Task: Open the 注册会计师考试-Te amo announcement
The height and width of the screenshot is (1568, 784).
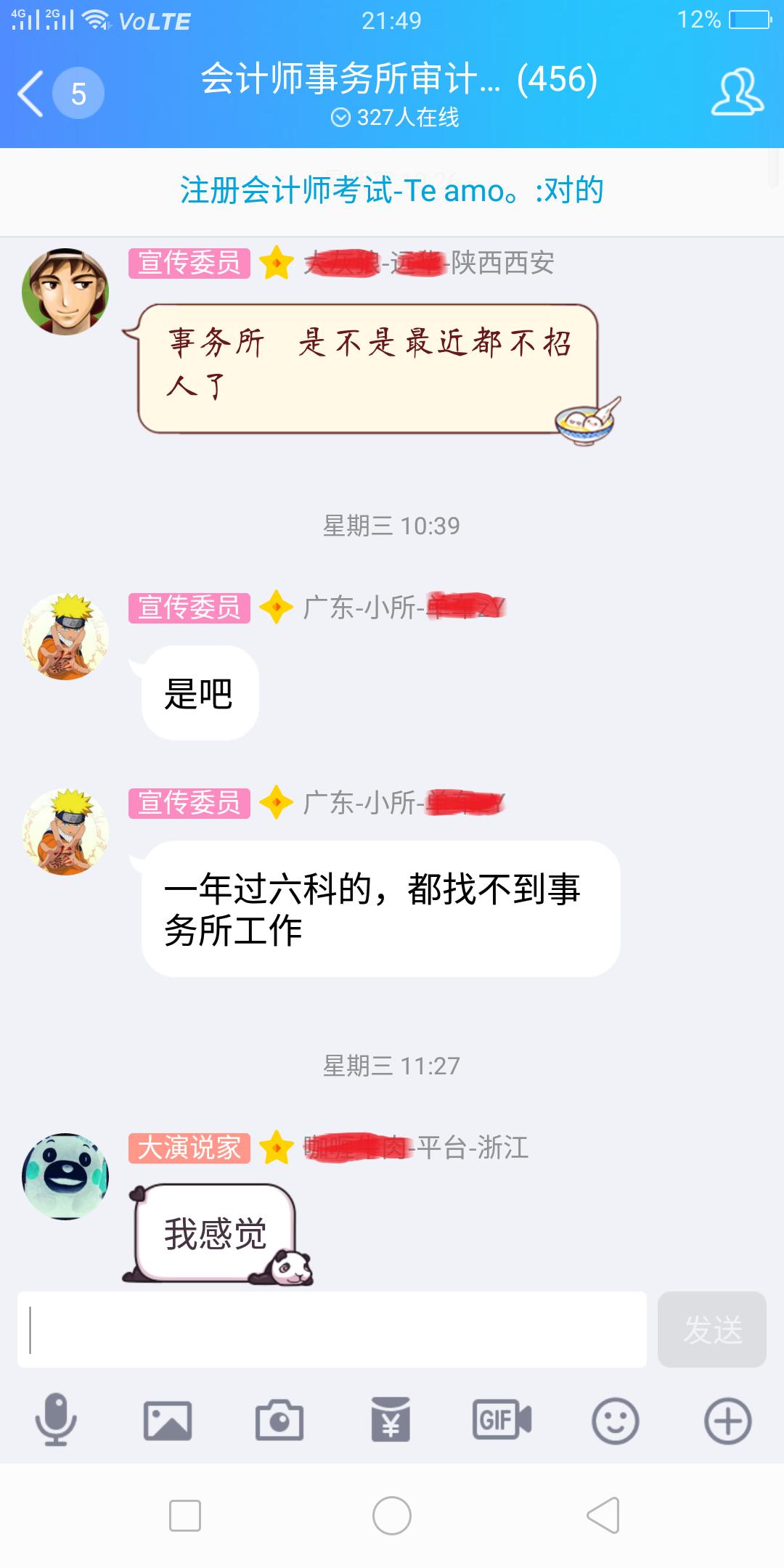Action: click(392, 191)
